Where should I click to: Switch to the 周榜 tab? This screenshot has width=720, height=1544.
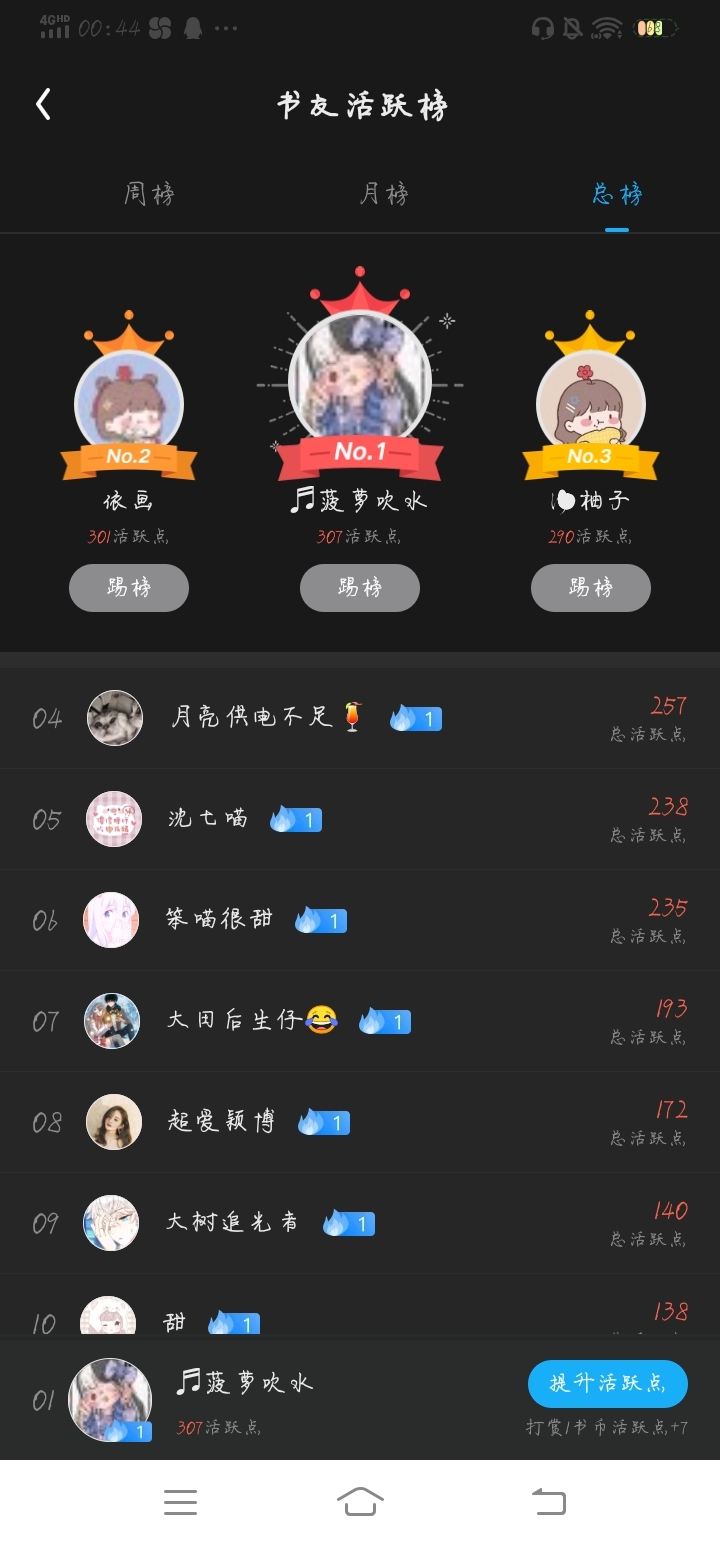[x=149, y=193]
